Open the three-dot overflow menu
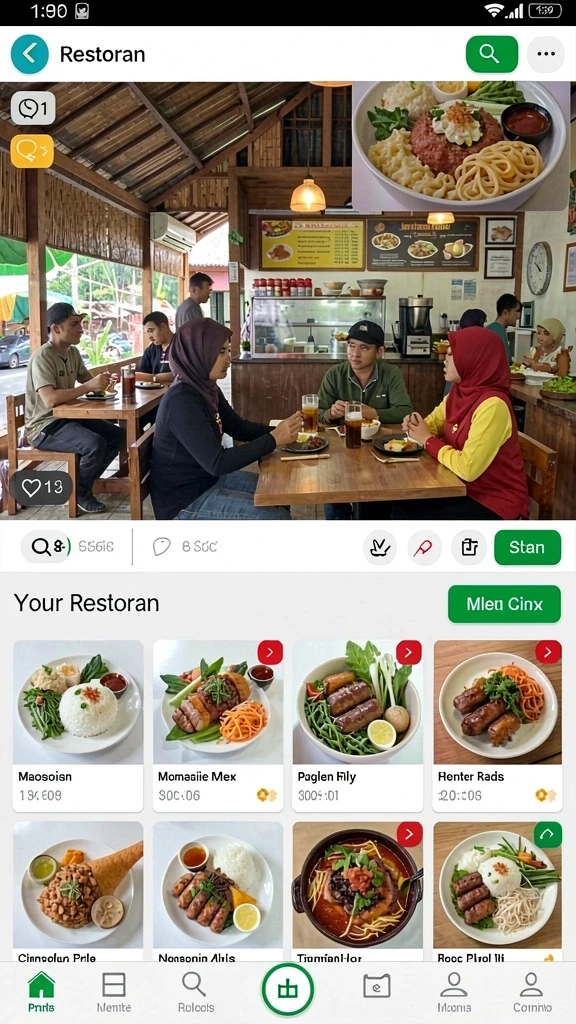 546,54
